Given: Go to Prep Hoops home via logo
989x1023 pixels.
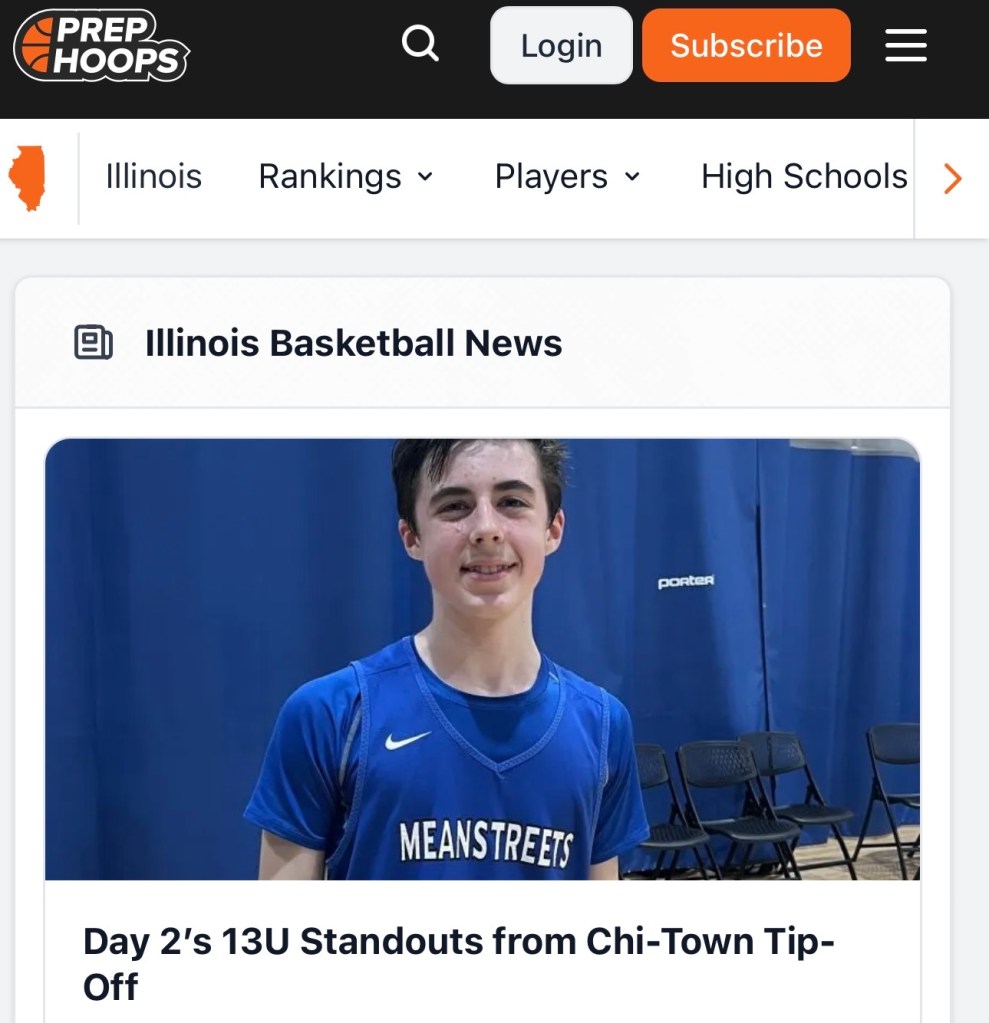Looking at the screenshot, I should [101, 45].
